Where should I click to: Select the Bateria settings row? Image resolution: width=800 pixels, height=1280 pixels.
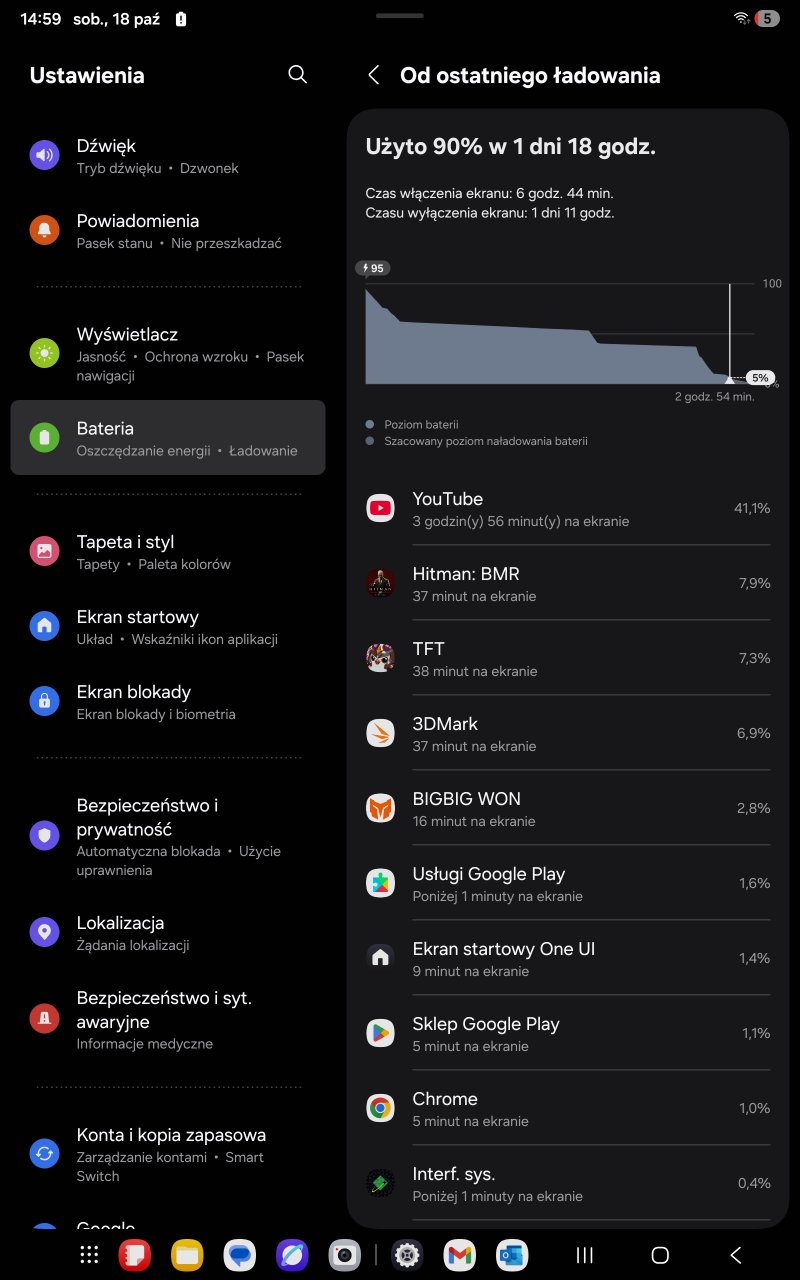click(167, 438)
